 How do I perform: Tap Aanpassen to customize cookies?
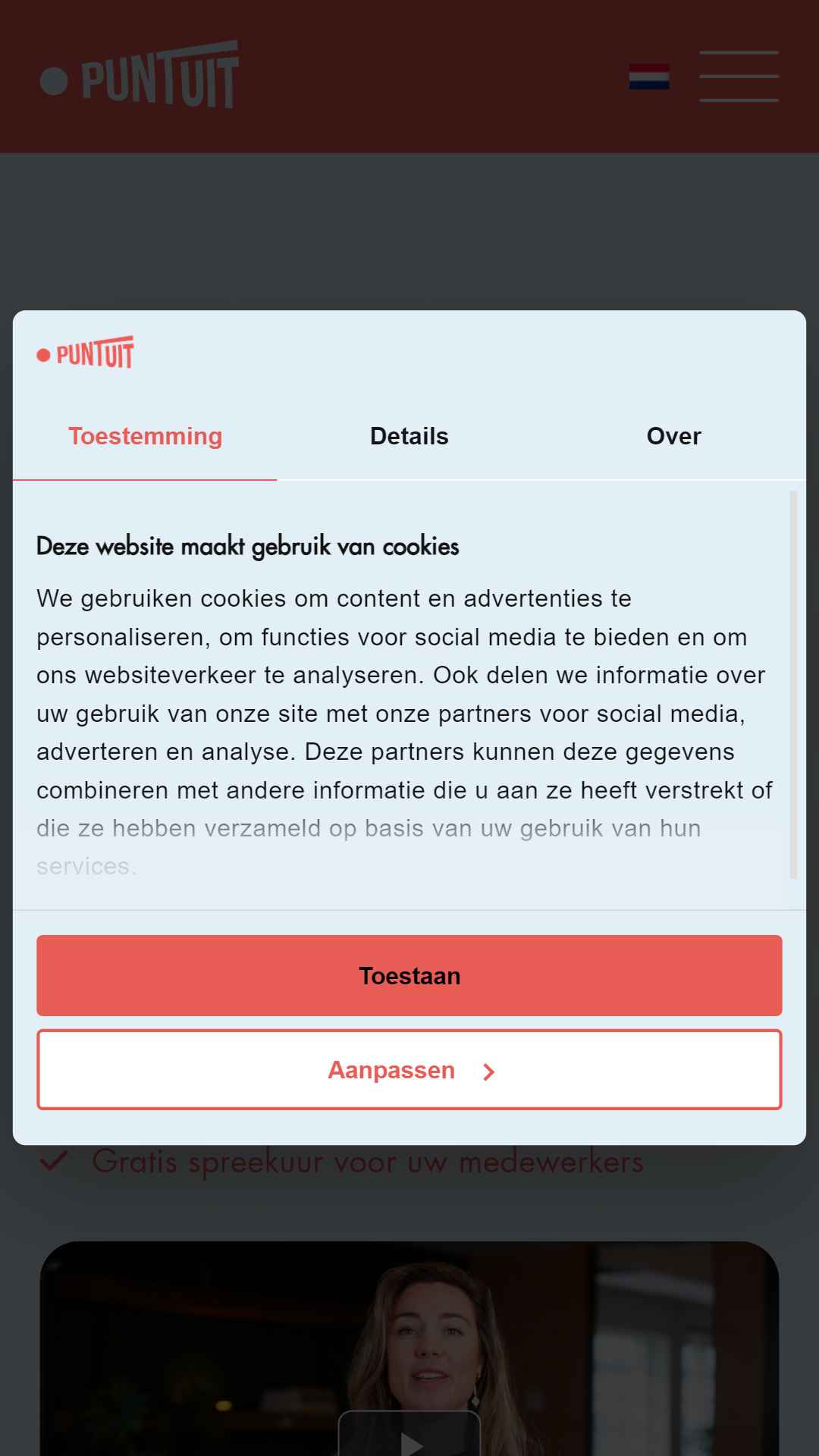(409, 1069)
